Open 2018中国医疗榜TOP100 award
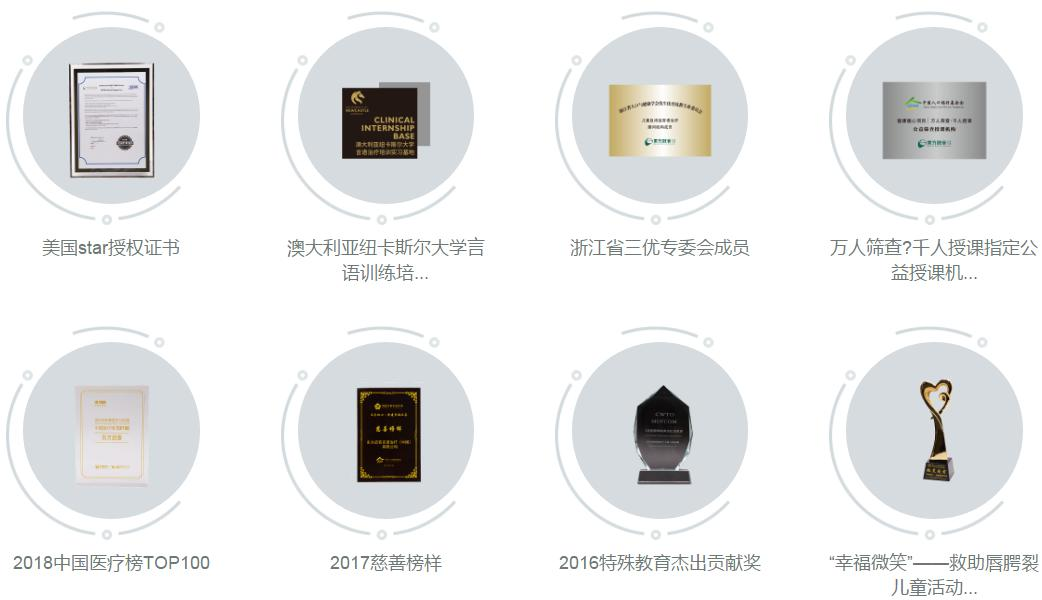This screenshot has height=600, width=1042. pos(110,432)
